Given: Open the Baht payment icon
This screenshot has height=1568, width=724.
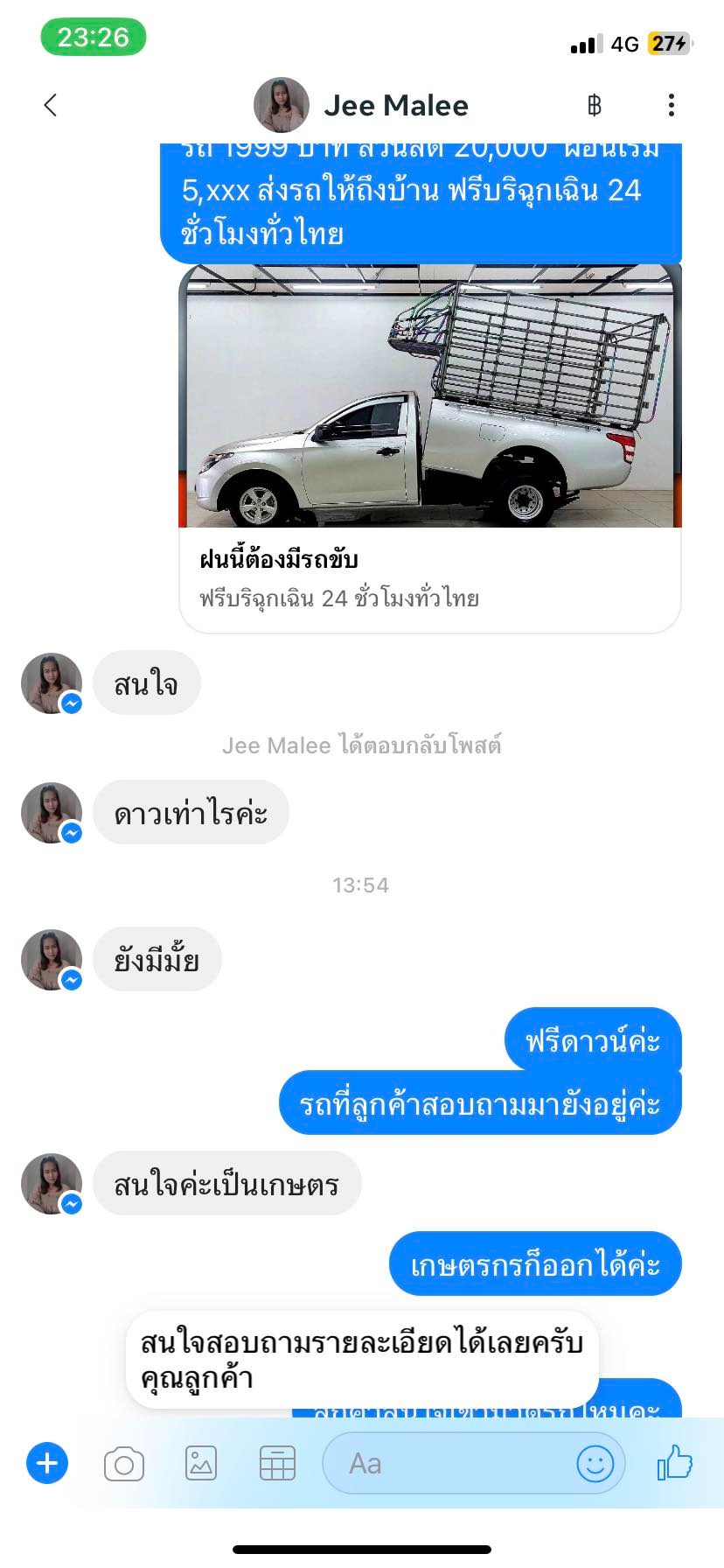Looking at the screenshot, I should pos(595,105).
